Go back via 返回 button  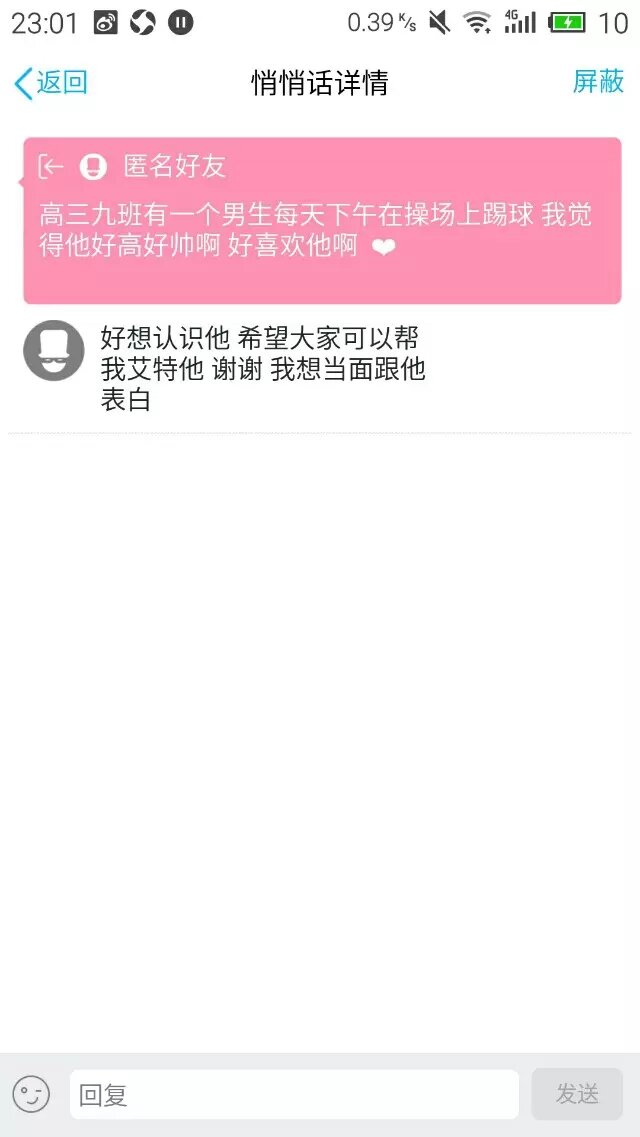click(50, 82)
